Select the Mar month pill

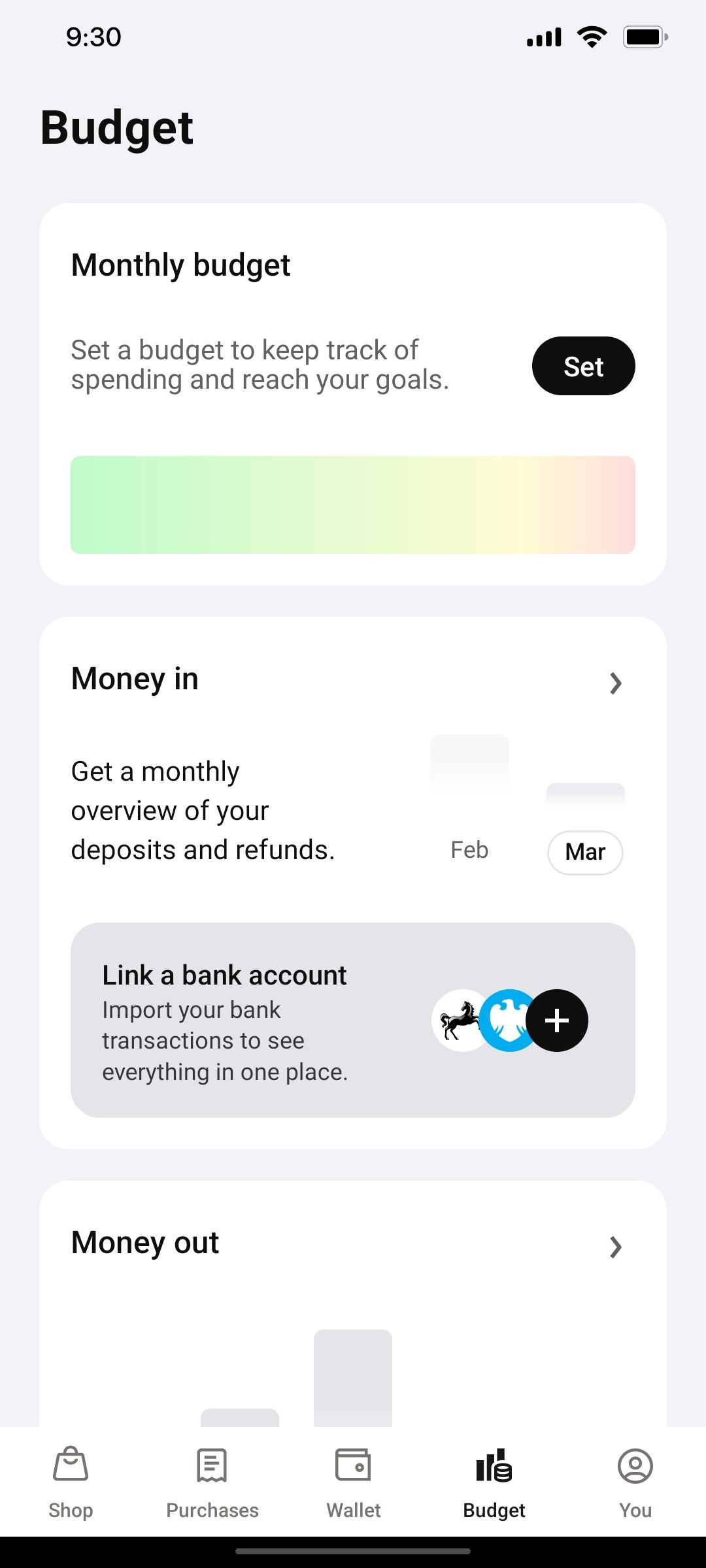click(x=584, y=852)
